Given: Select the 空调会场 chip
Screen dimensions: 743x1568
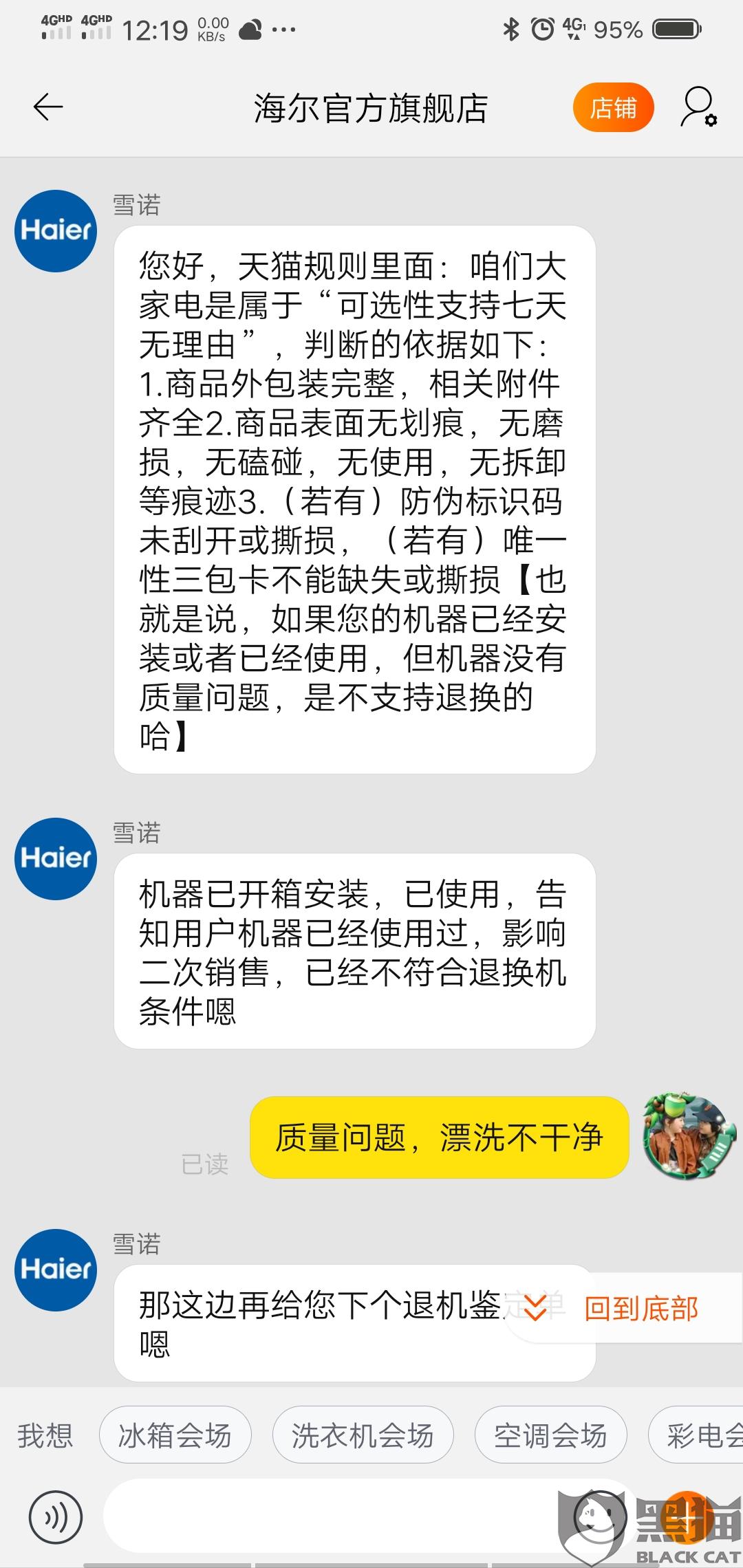Looking at the screenshot, I should tap(550, 1435).
